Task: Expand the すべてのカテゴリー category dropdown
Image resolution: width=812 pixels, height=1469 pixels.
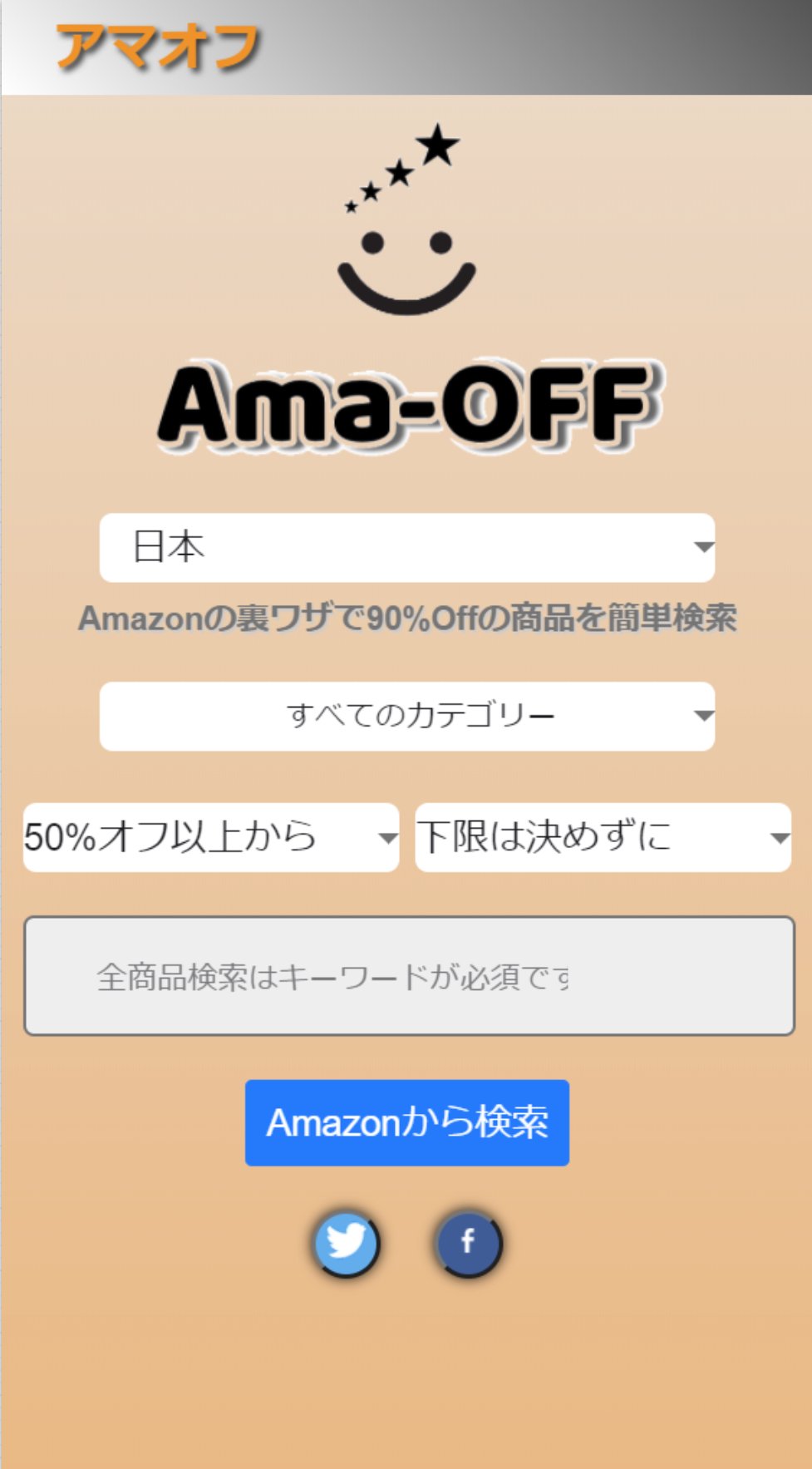Action: pyautogui.click(x=406, y=716)
